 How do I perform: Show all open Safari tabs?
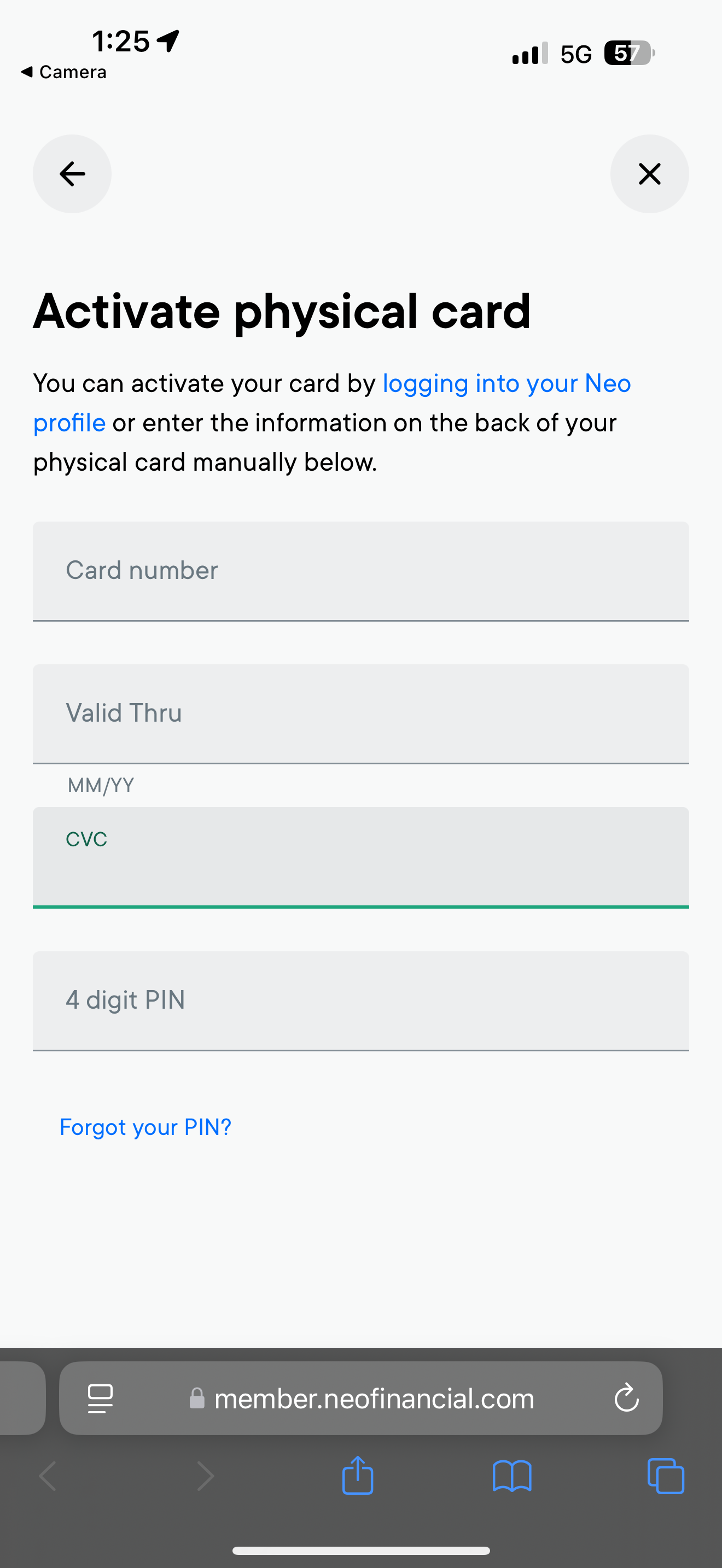[x=665, y=1476]
